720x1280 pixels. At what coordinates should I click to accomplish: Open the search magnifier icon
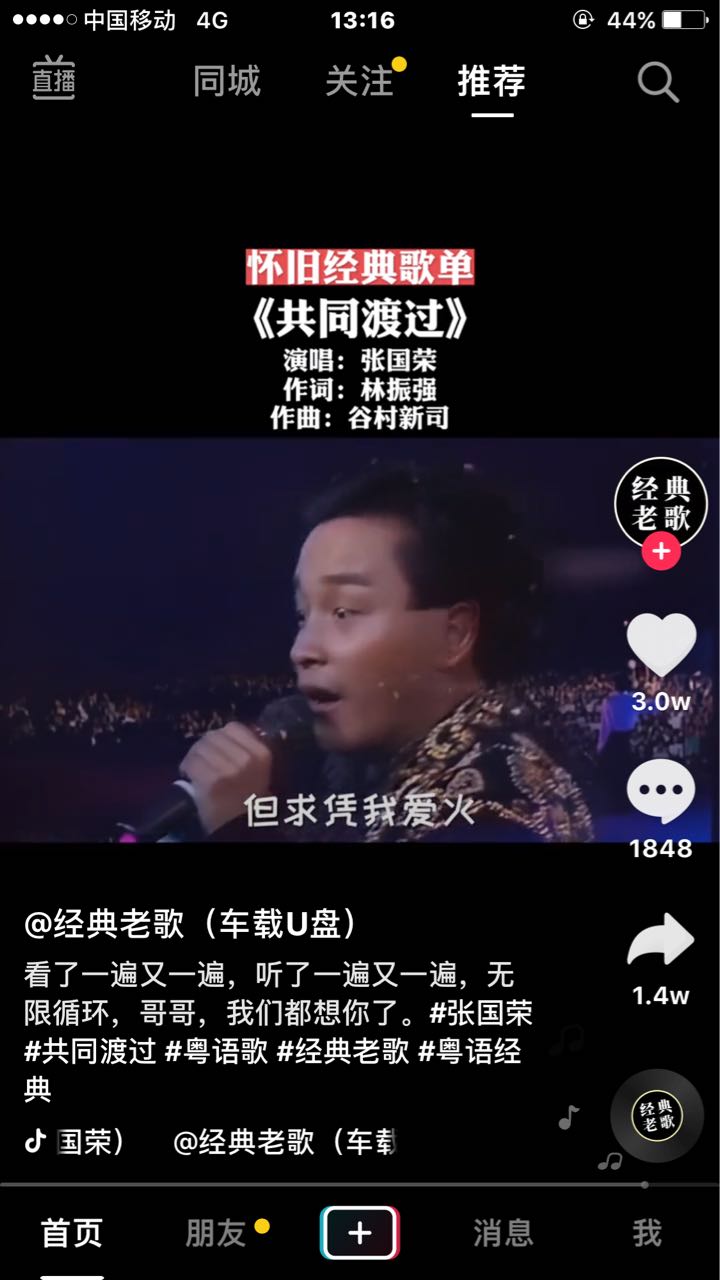click(658, 82)
